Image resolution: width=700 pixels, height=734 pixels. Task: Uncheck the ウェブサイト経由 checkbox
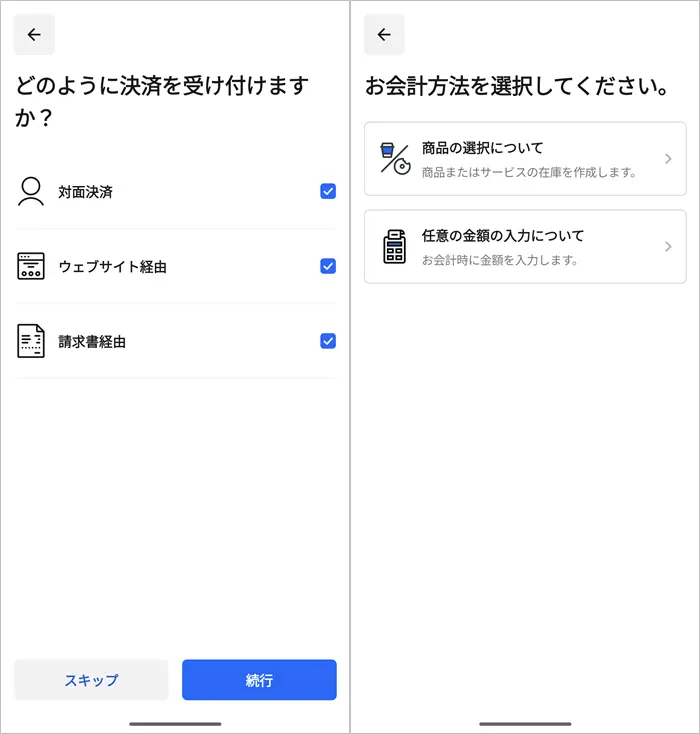328,266
